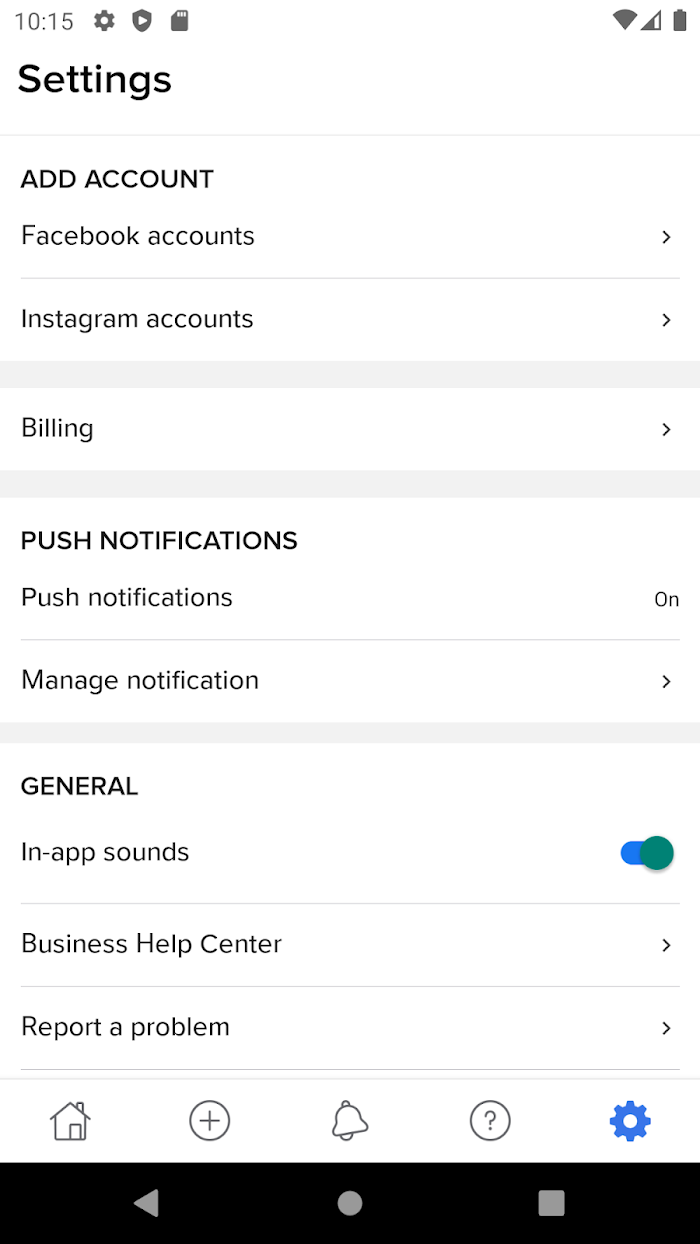Open Push notifications setting

point(350,598)
